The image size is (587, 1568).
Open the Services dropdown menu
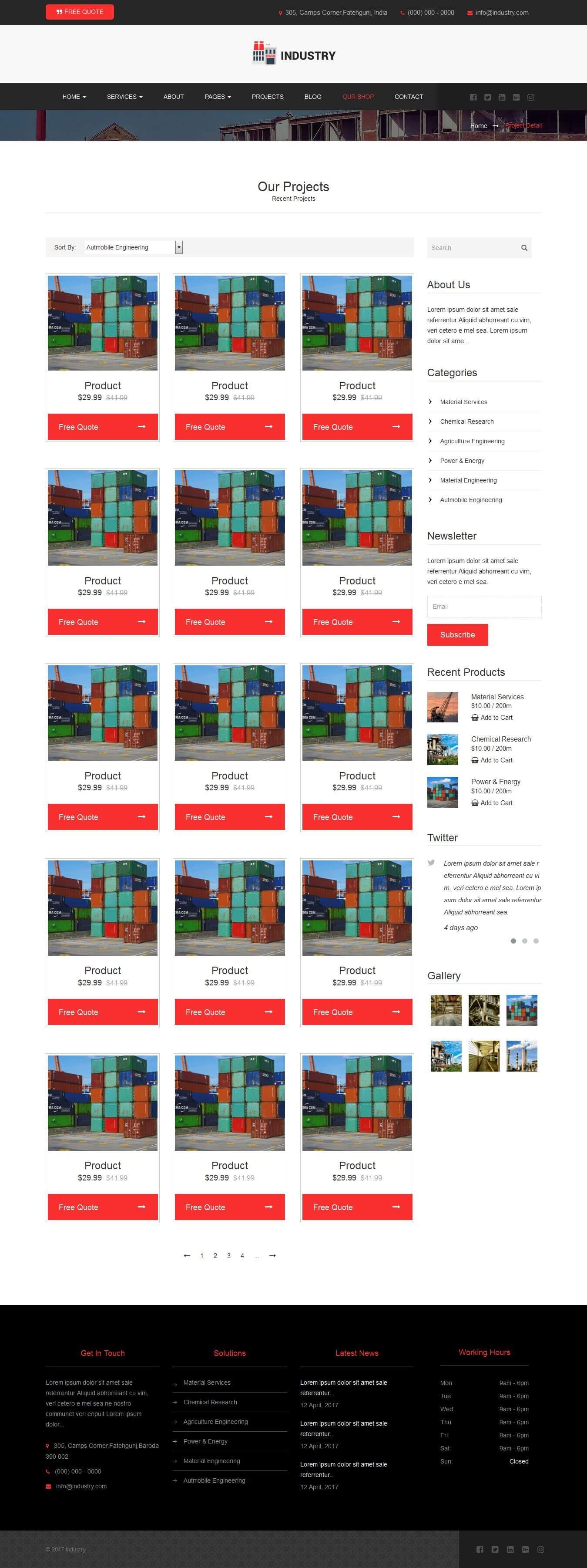(x=124, y=97)
